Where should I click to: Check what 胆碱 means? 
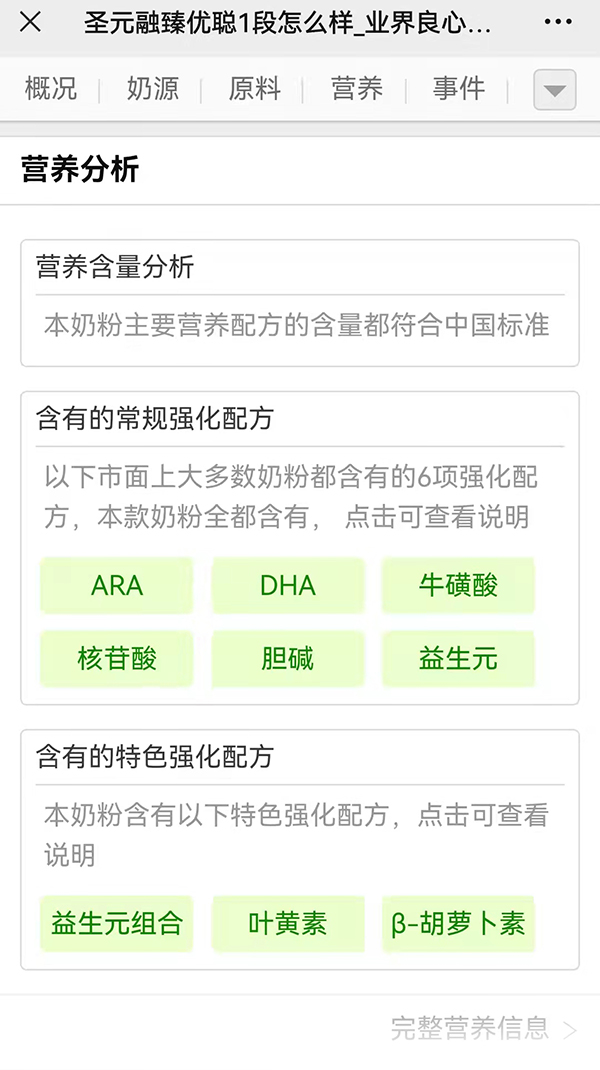click(x=287, y=659)
